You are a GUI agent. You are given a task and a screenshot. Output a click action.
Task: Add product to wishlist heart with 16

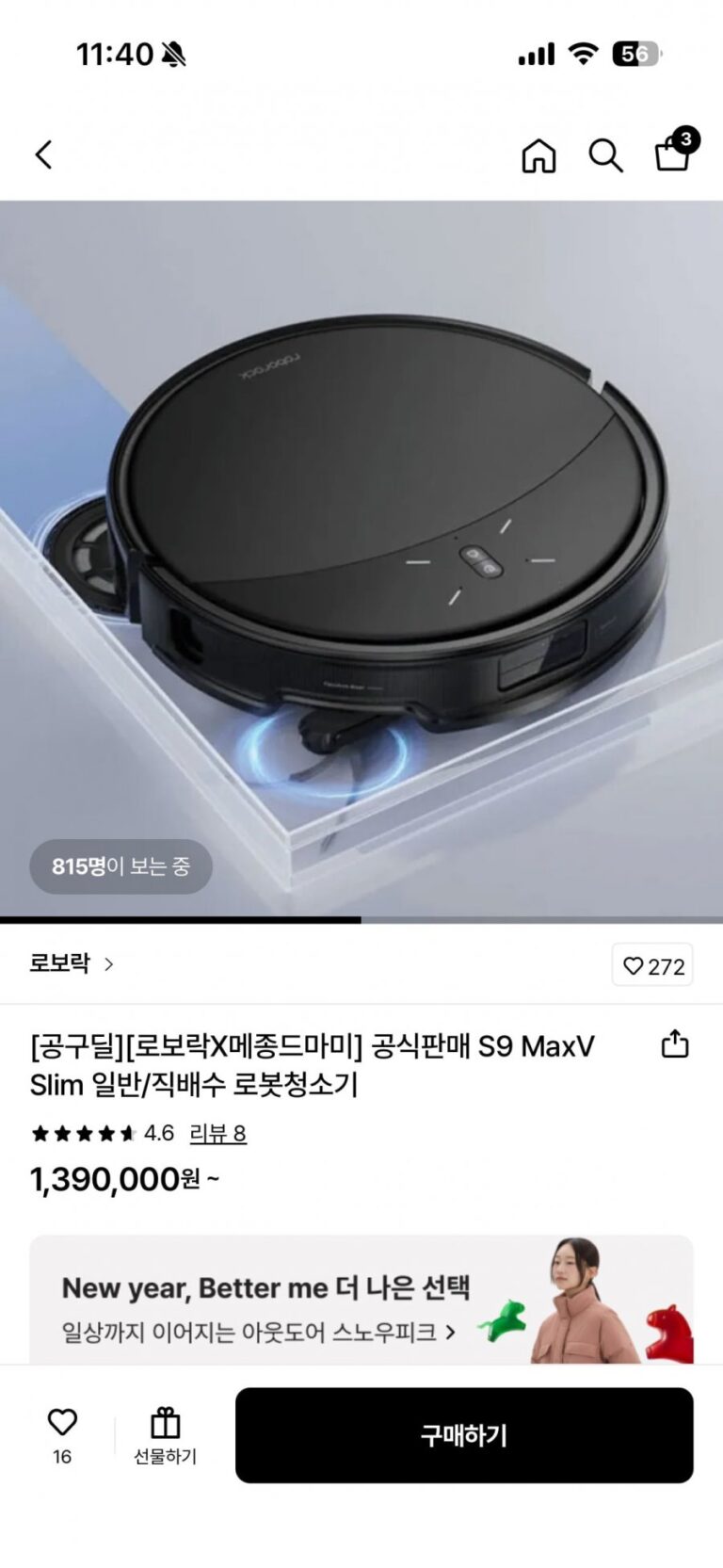click(62, 1433)
